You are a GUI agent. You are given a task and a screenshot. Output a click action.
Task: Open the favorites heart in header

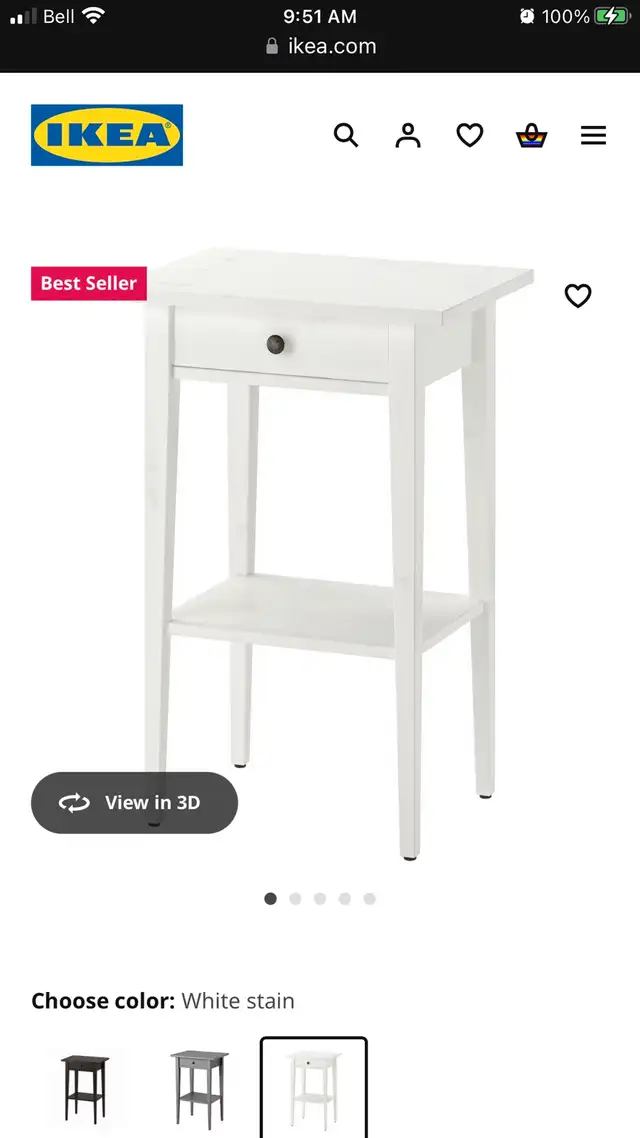[x=470, y=135]
